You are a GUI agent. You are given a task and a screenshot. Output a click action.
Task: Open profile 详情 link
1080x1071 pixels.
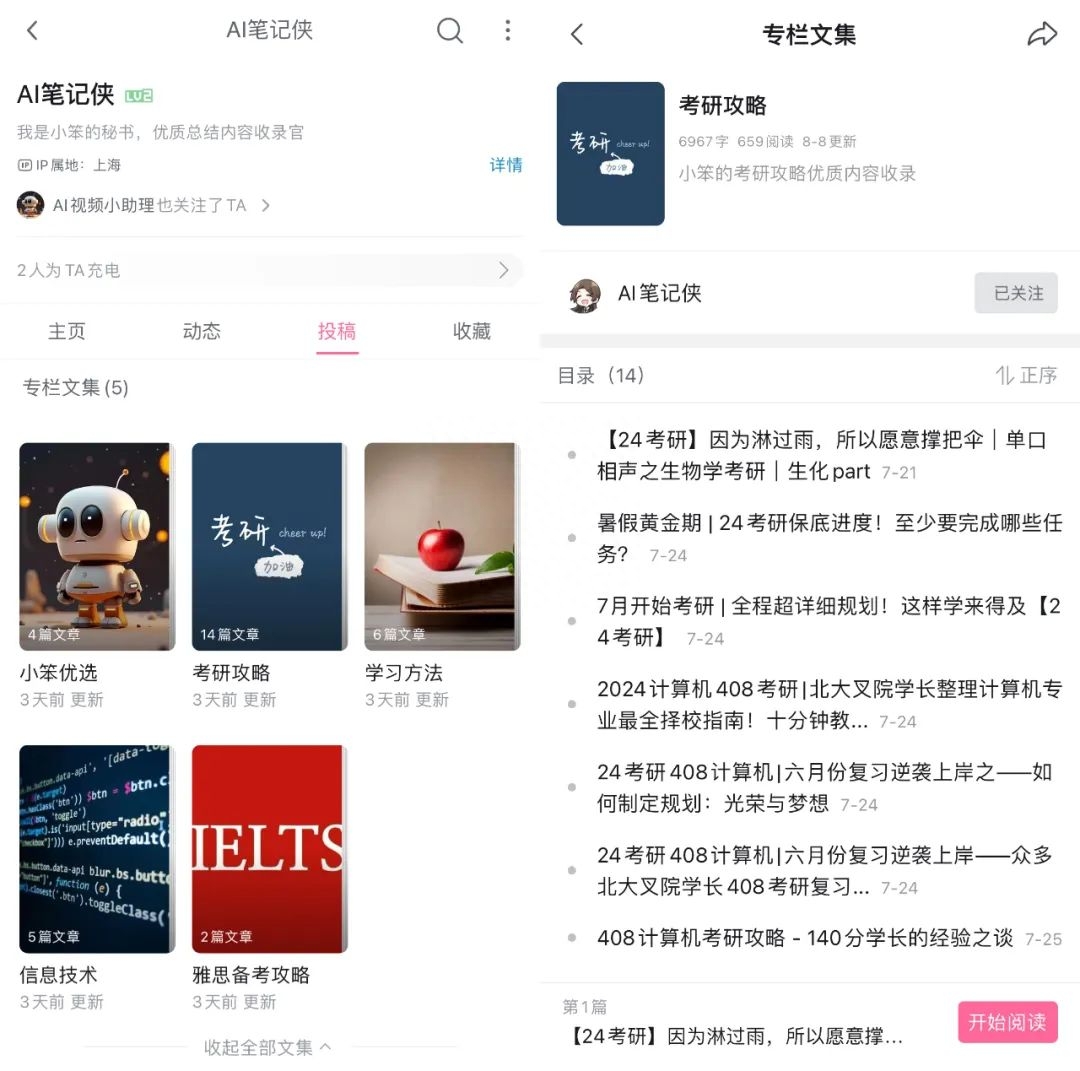pos(506,165)
